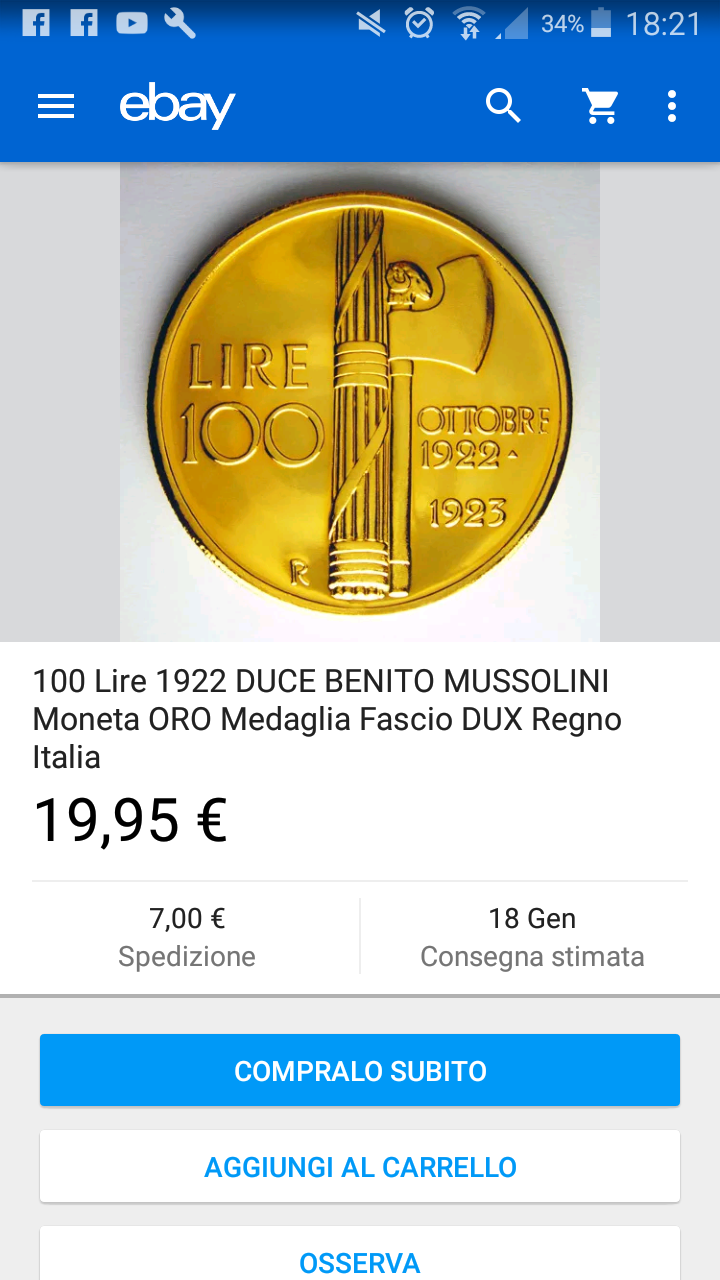
Task: Watch this listing with Osserva
Action: (360, 1253)
